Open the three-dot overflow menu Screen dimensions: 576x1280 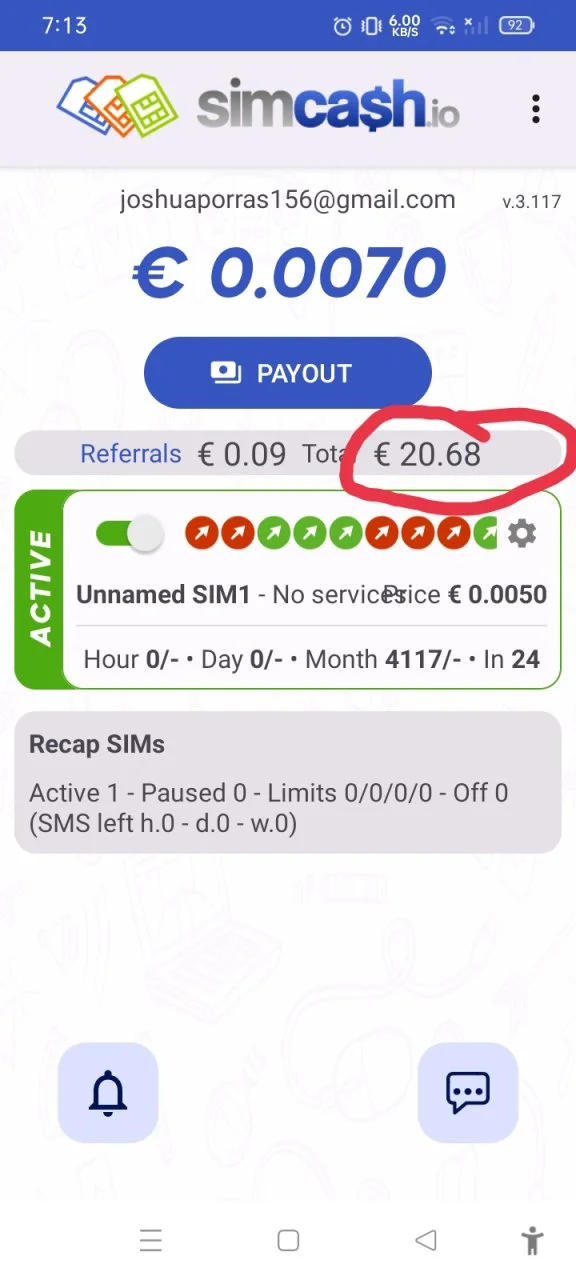coord(536,109)
